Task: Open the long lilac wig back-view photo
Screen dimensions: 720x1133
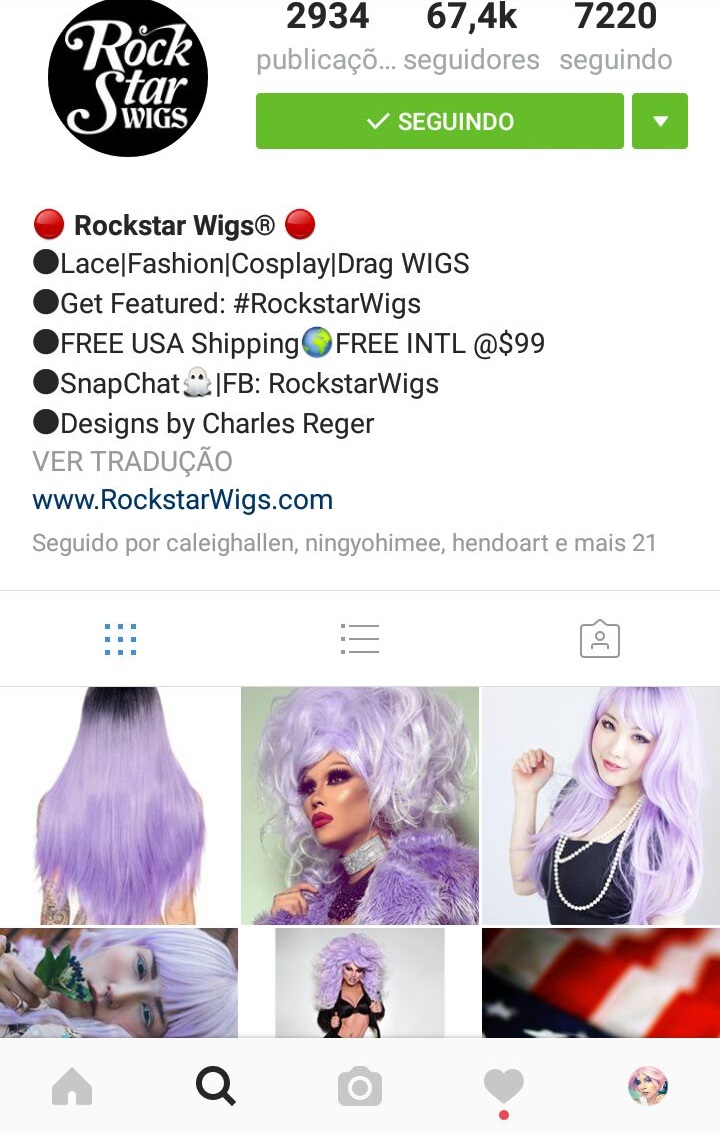Action: (x=119, y=805)
